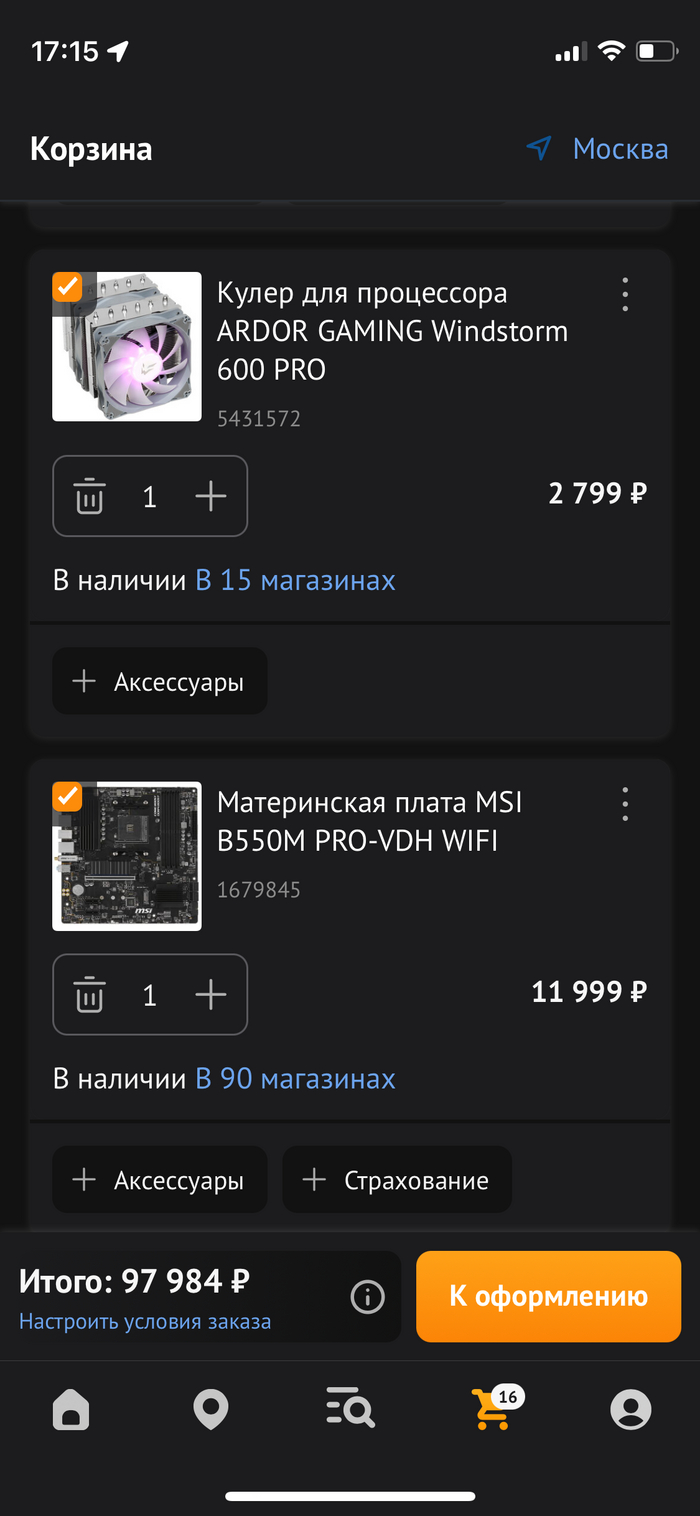Open overflow menu for ARDOR GAMING cooler
Image resolution: width=700 pixels, height=1516 pixels.
click(x=625, y=294)
